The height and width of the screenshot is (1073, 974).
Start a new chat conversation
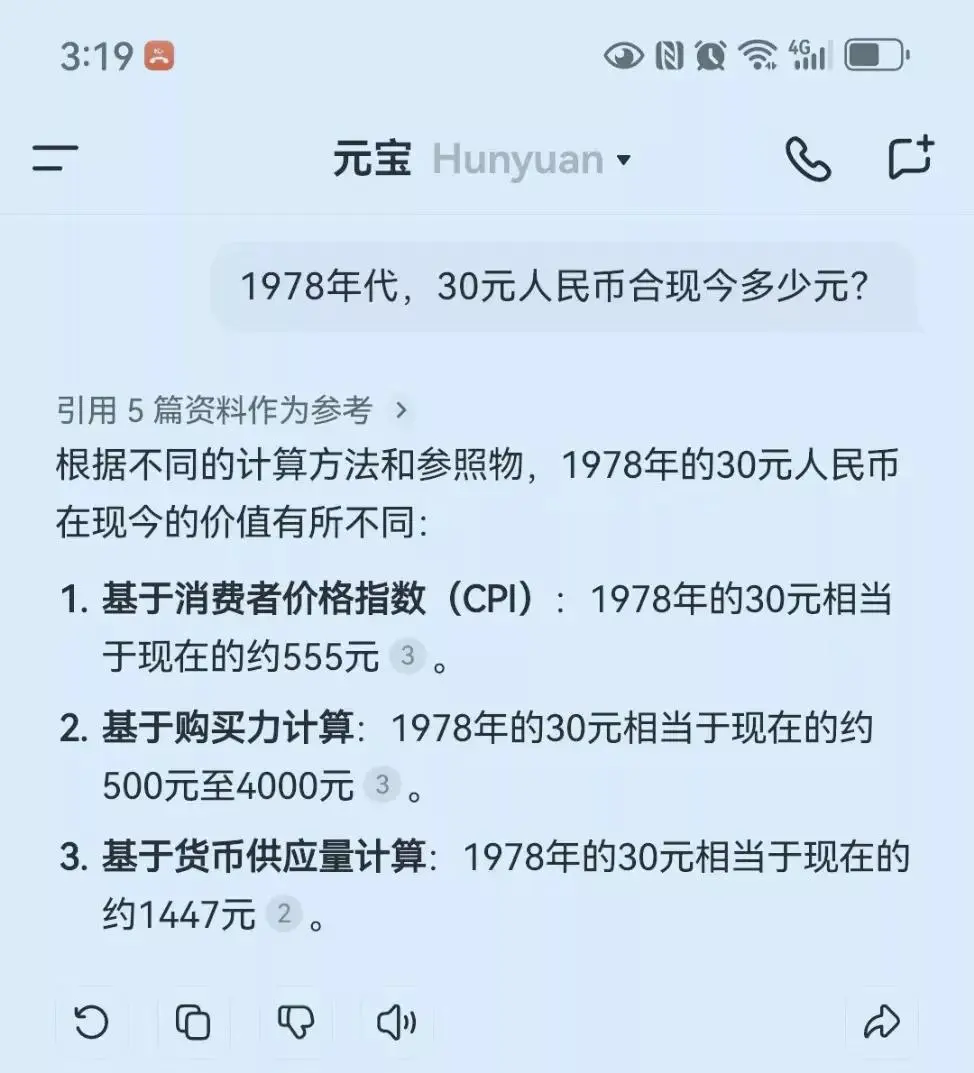[x=910, y=158]
